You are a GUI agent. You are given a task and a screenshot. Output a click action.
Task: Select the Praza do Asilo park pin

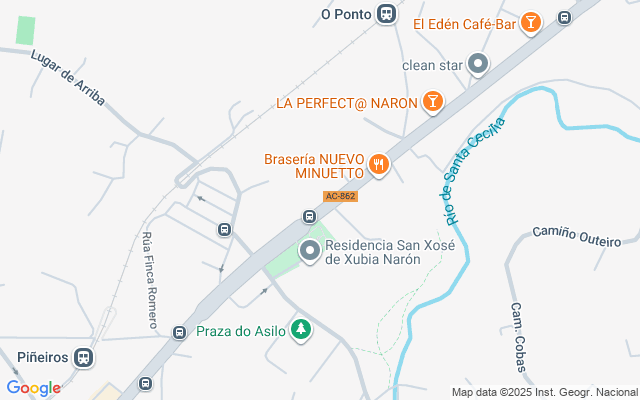pyautogui.click(x=299, y=329)
